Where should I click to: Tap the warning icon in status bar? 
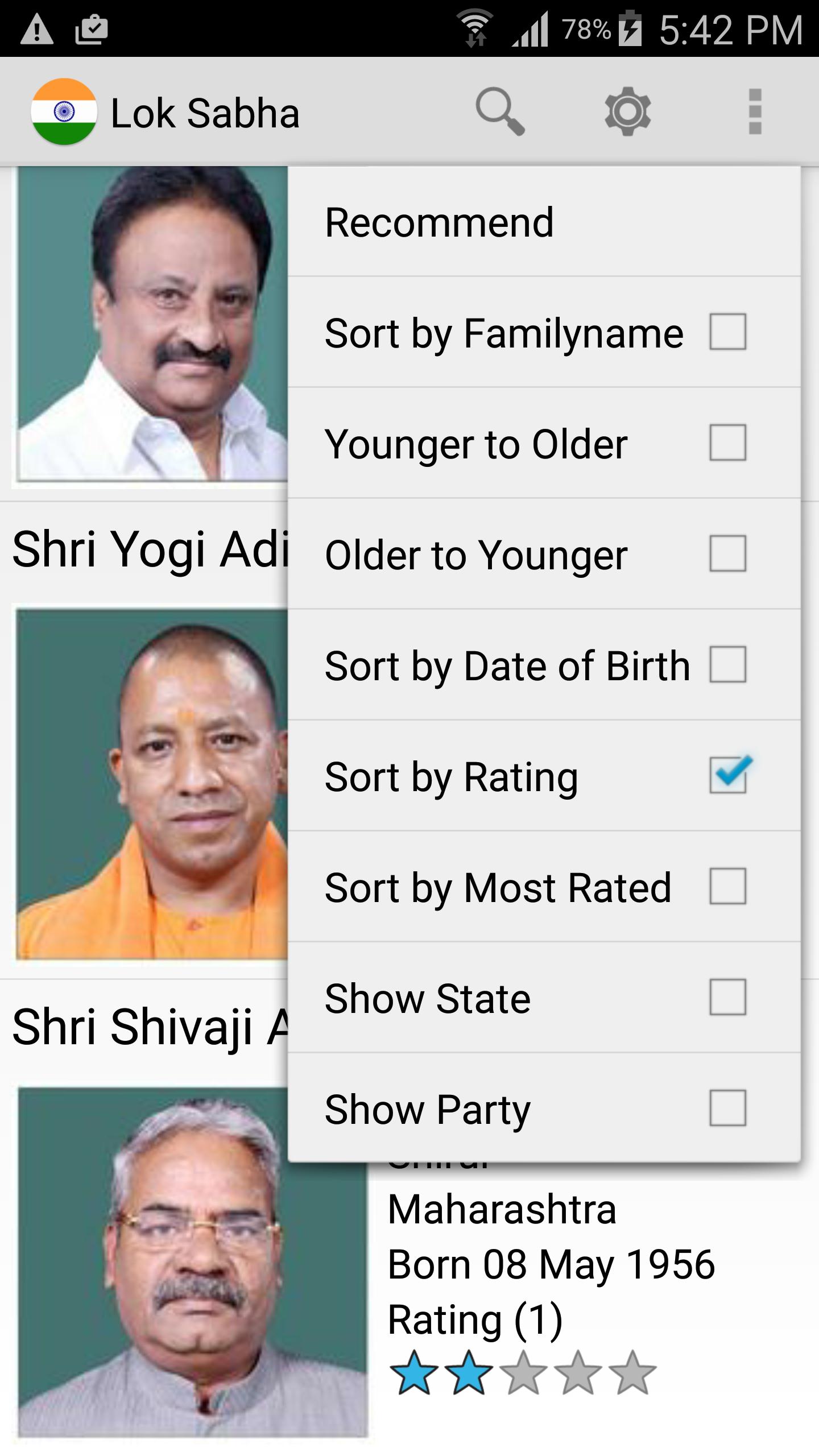click(37, 28)
